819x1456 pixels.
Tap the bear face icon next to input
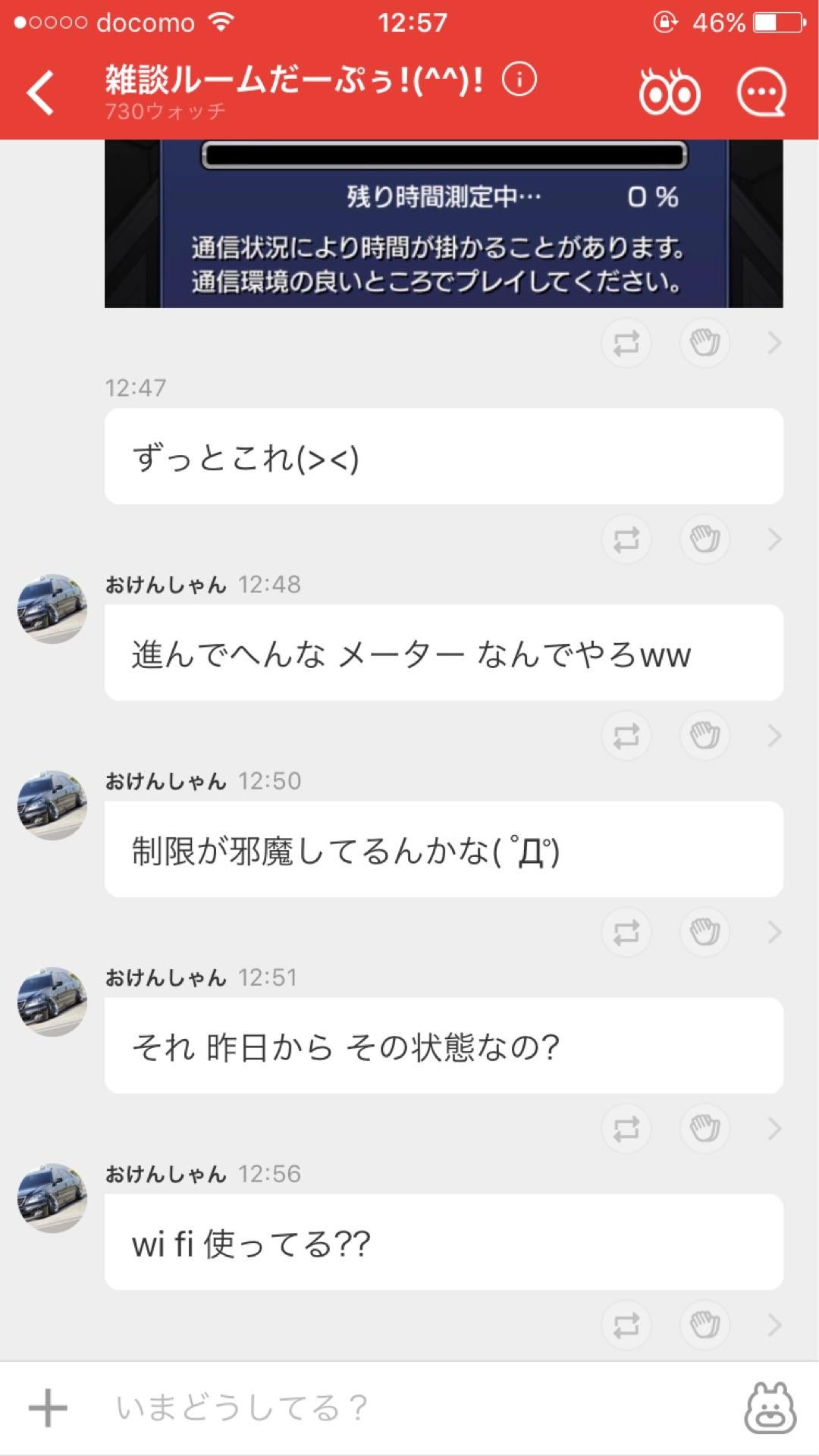[772, 1409]
